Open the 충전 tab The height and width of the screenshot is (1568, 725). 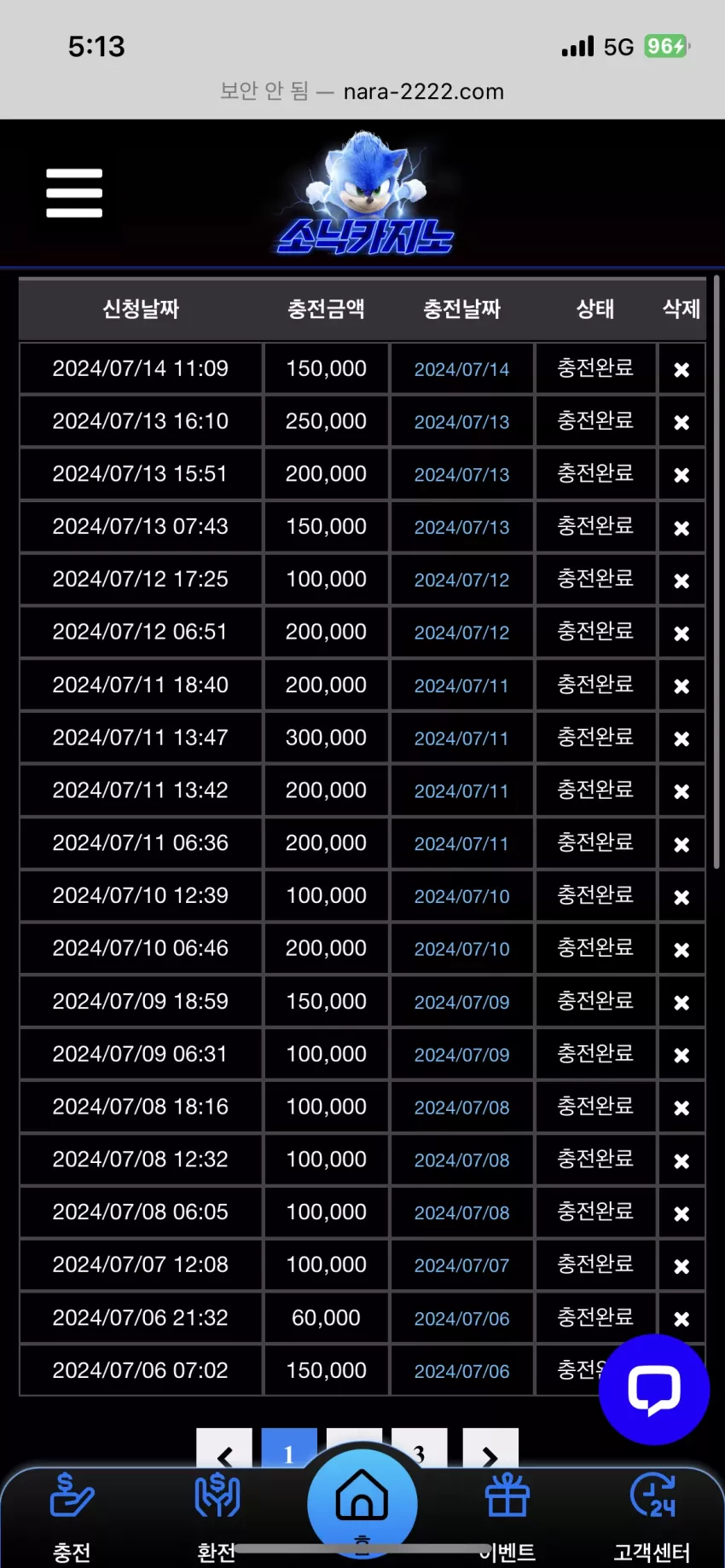coord(72,1518)
